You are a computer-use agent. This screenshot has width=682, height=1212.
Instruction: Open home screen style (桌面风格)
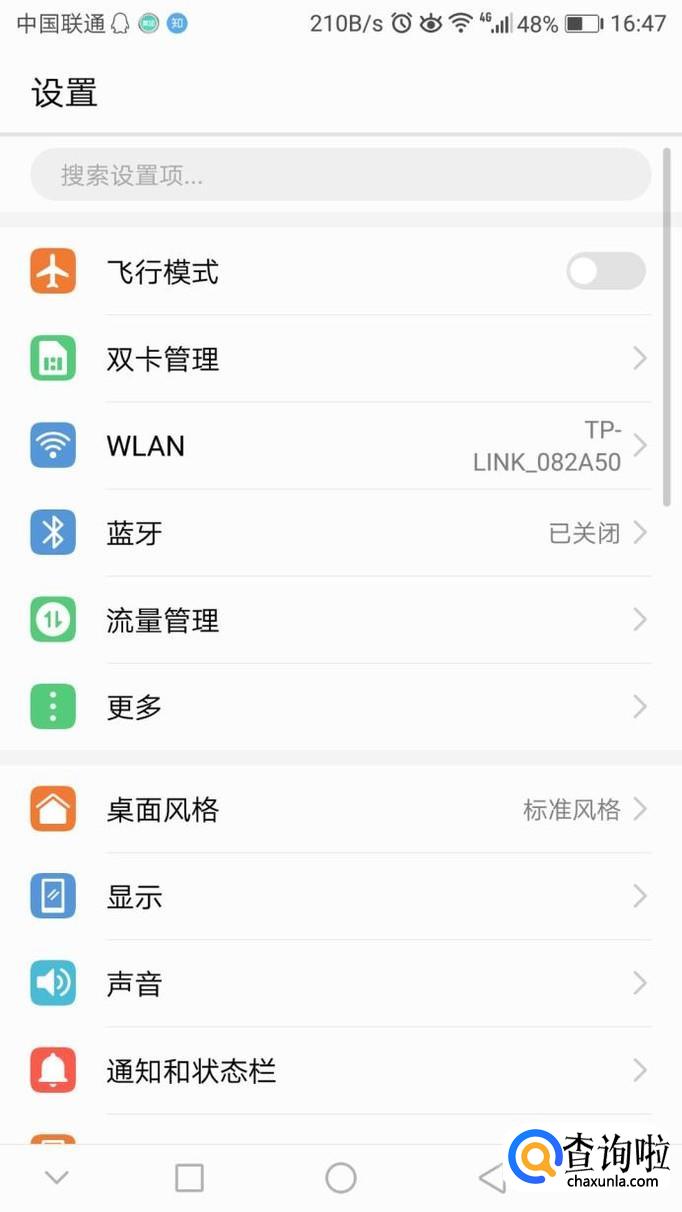(340, 809)
